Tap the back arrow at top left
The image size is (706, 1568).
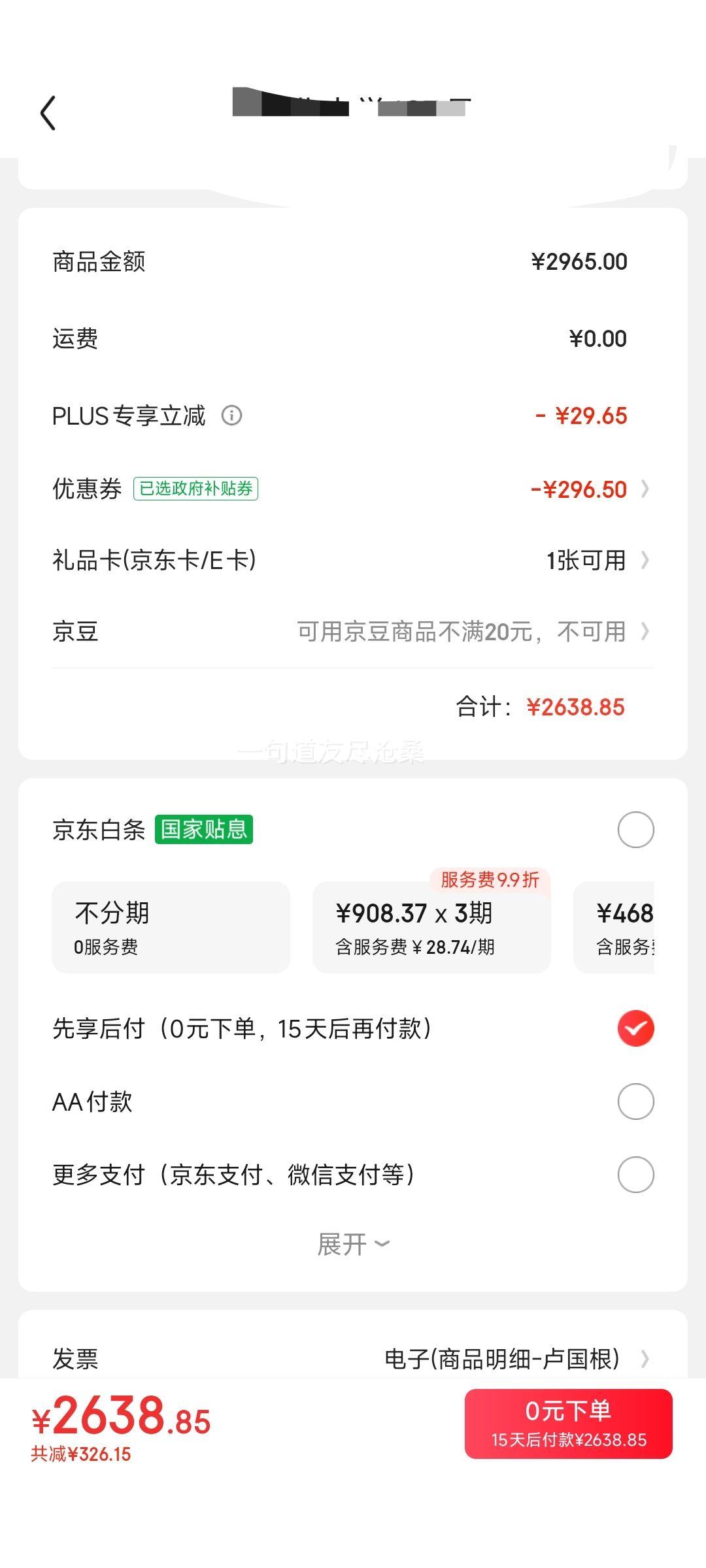point(48,113)
